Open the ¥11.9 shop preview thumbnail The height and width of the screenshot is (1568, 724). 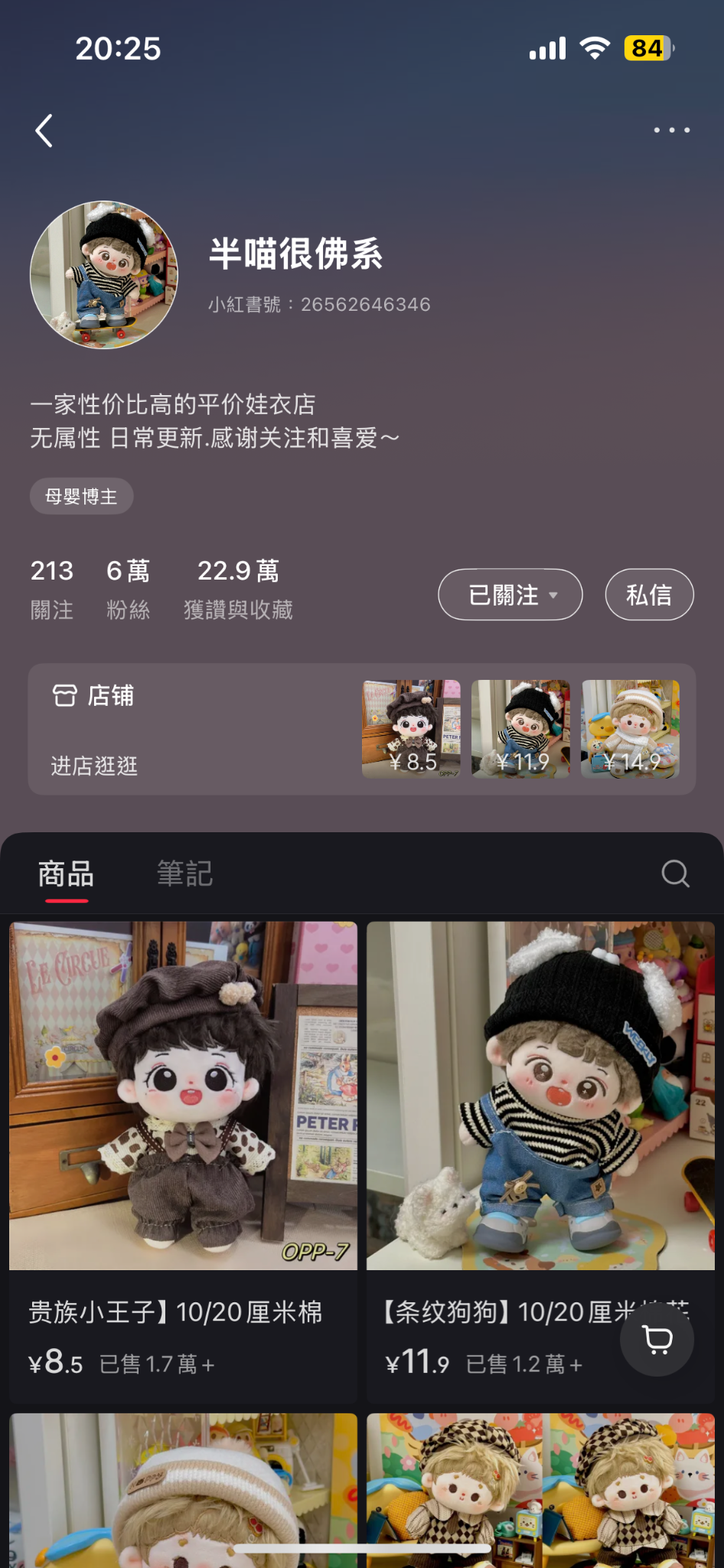[x=521, y=729]
